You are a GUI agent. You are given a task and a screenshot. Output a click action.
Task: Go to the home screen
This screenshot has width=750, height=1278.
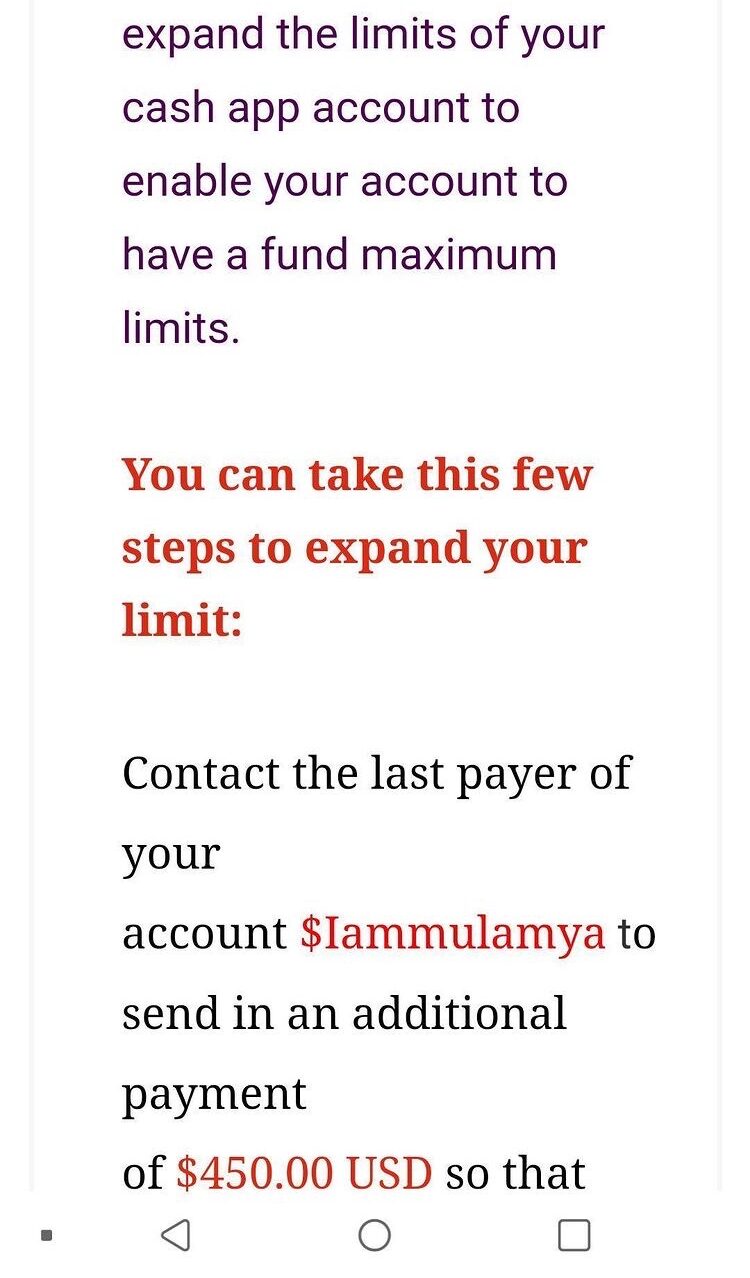pos(374,1235)
